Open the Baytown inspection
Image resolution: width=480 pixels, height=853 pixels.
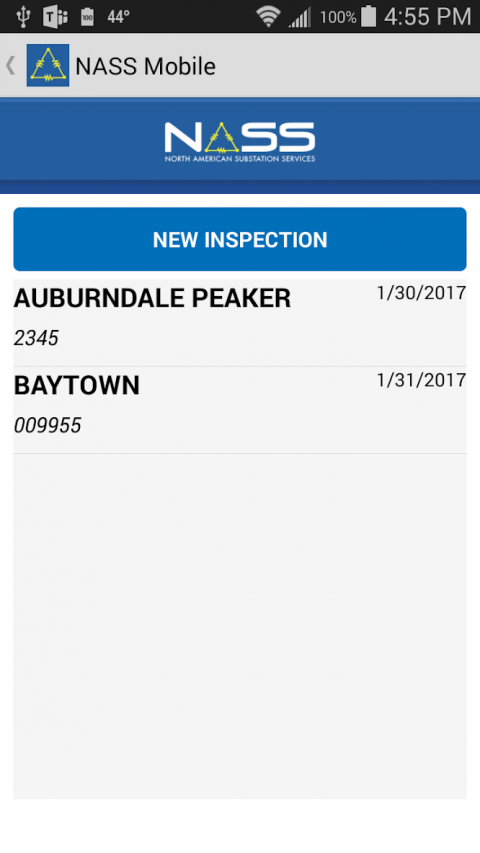coord(240,410)
